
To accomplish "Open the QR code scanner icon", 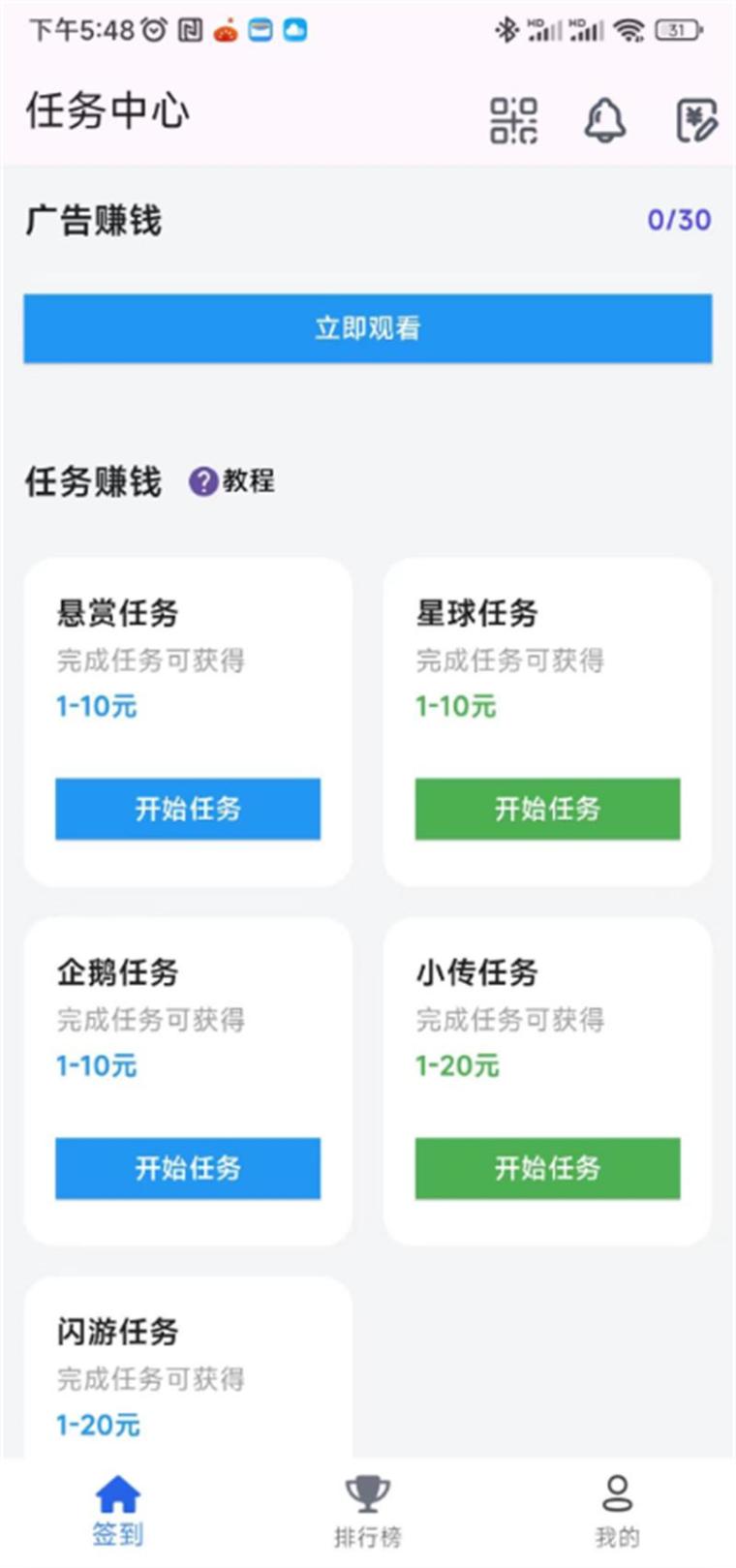I will (513, 121).
